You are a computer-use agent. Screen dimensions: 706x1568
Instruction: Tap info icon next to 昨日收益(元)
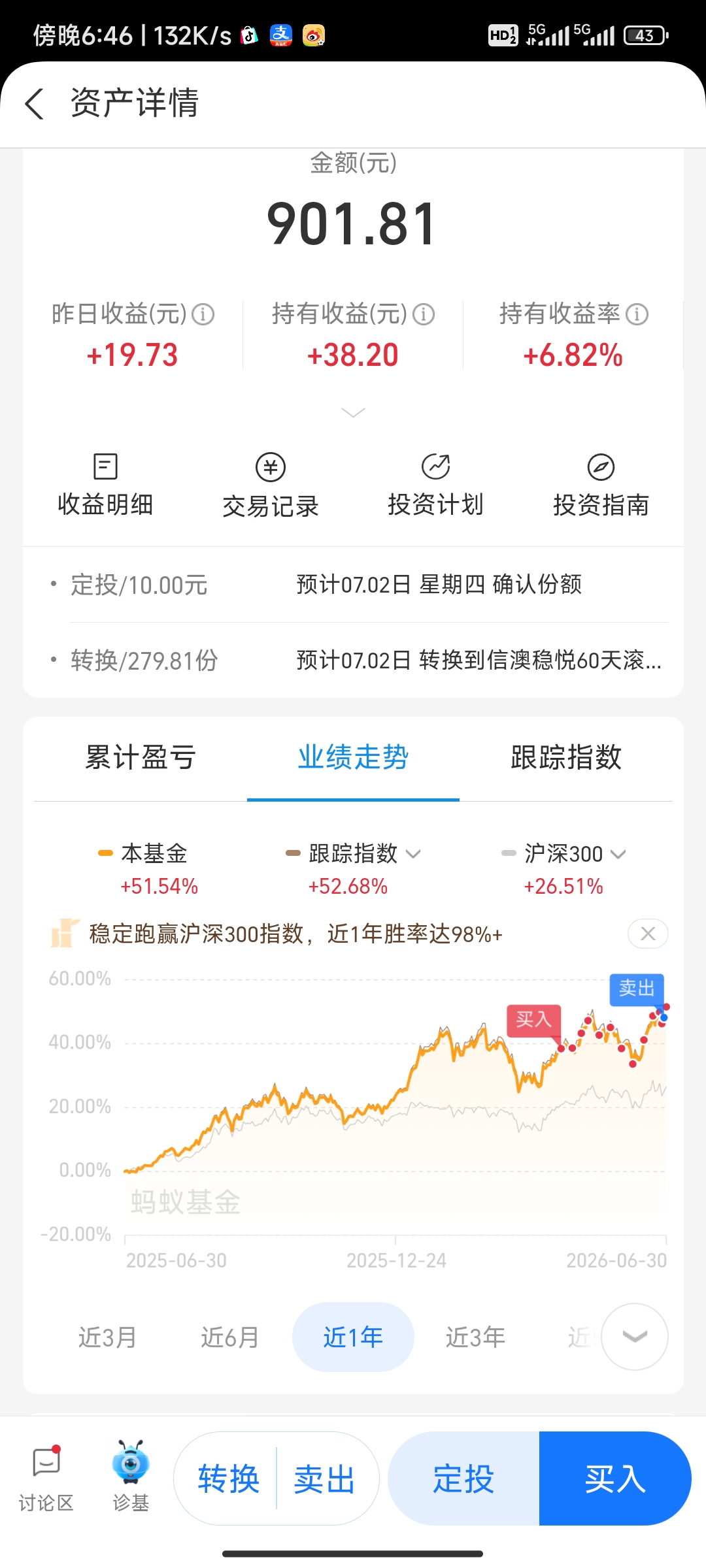click(x=203, y=314)
